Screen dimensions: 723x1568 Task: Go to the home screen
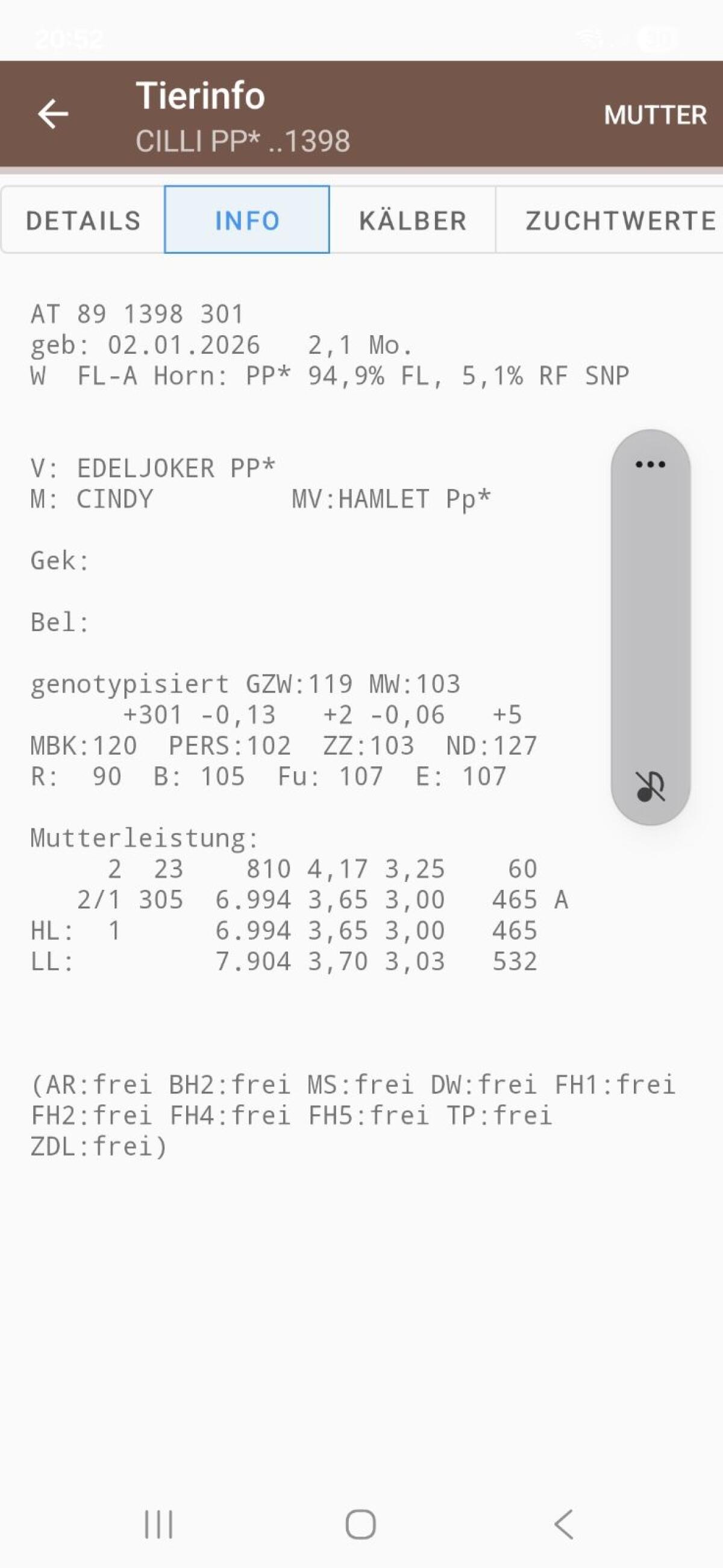point(361,1524)
